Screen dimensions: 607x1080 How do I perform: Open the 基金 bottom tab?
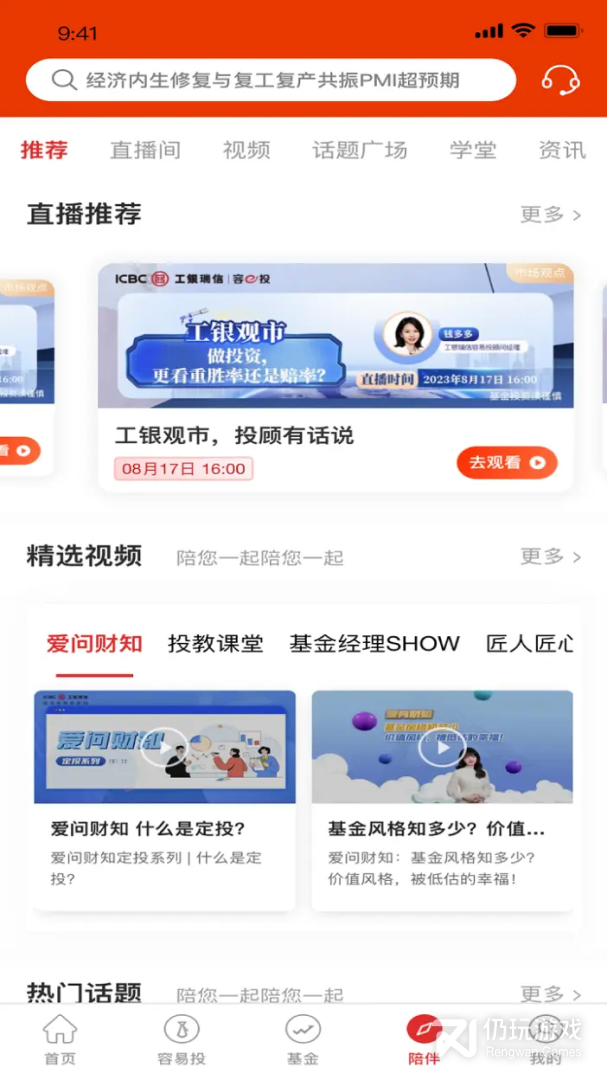[302, 1040]
